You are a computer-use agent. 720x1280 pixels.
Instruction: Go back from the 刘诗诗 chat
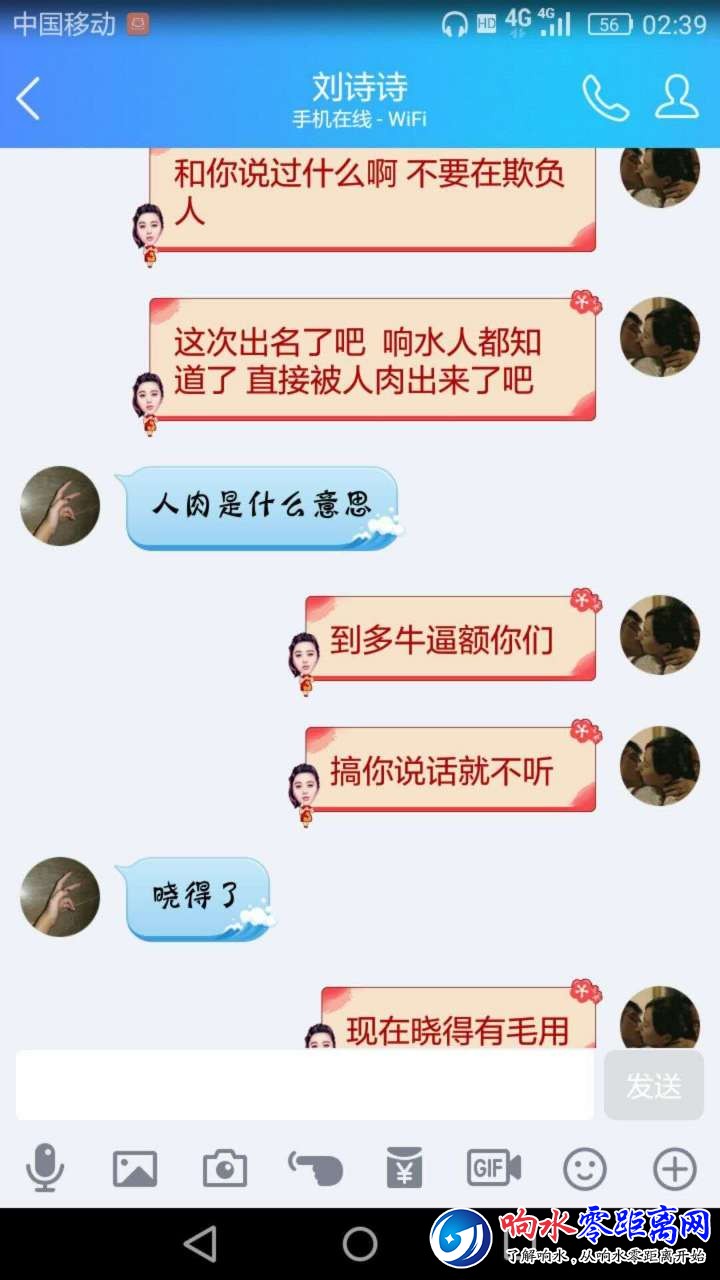[x=29, y=99]
